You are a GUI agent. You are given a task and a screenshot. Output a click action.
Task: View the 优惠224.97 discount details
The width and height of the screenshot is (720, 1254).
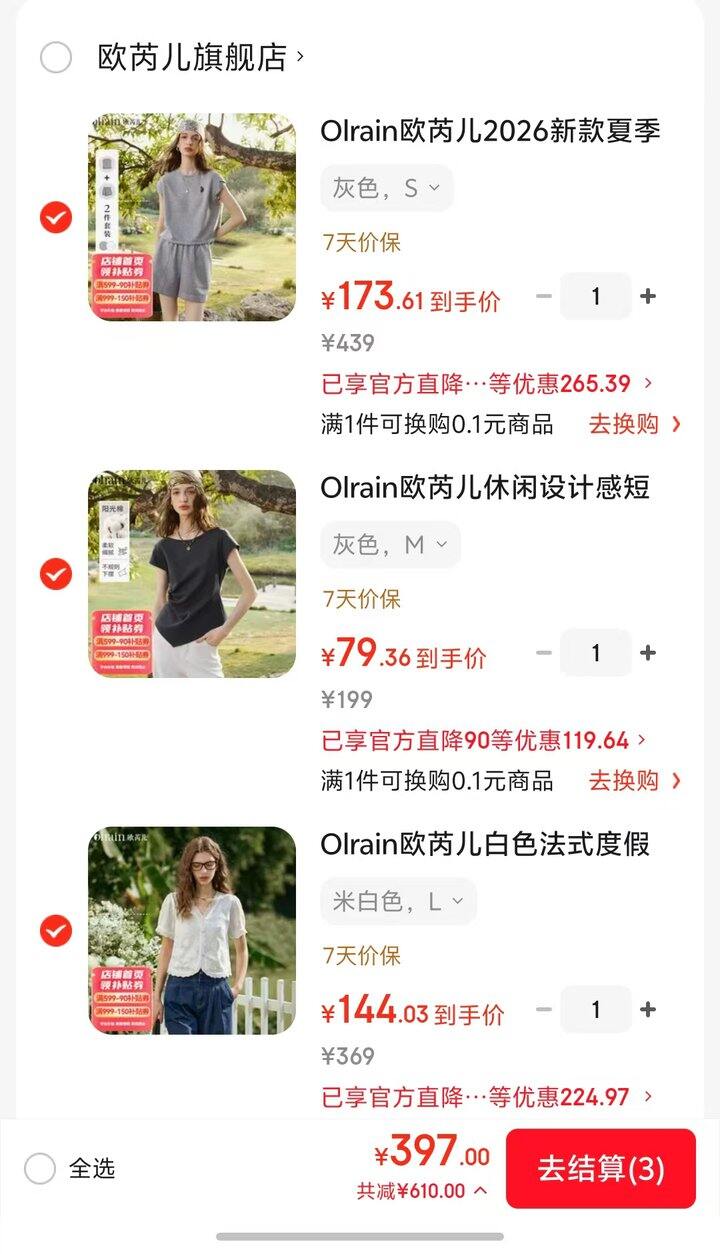[487, 1097]
